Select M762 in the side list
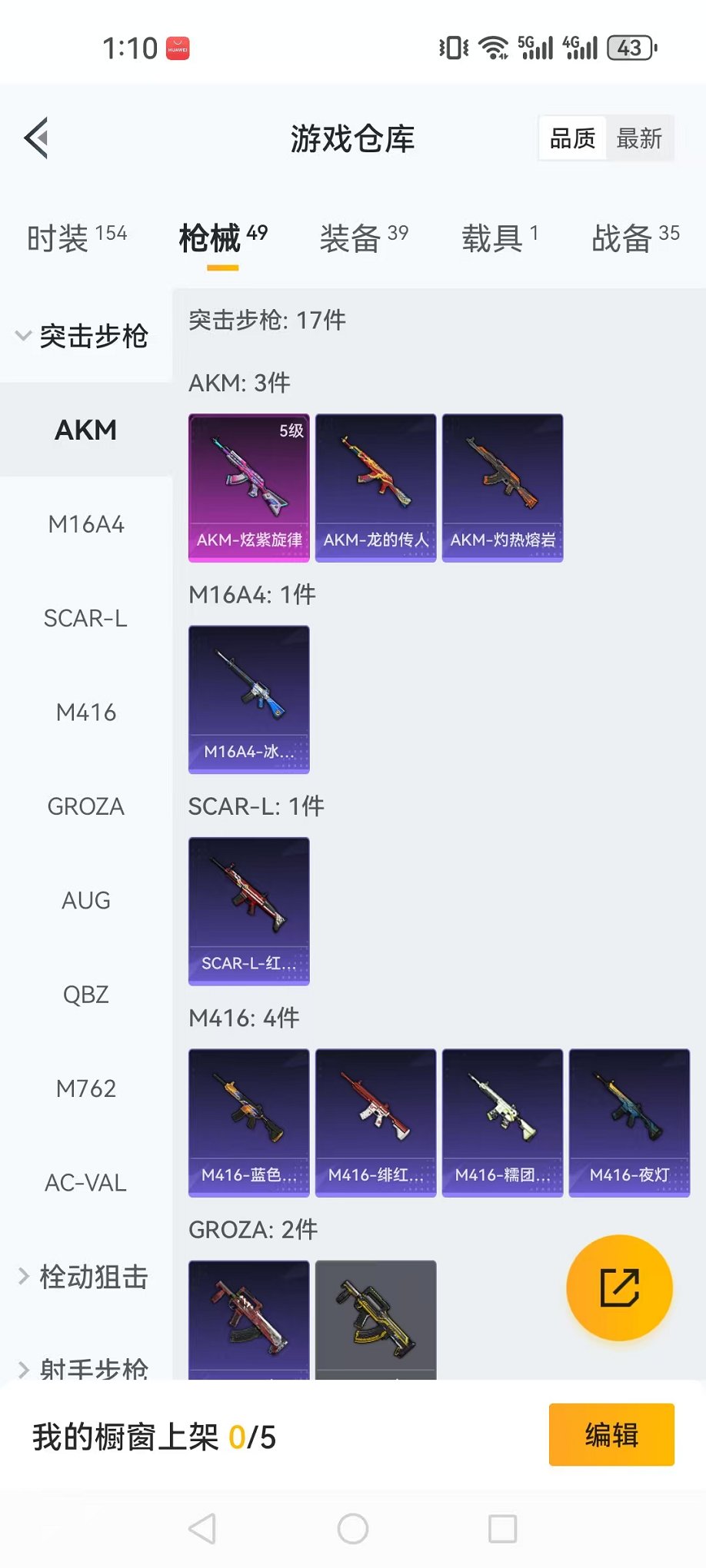 coord(86,1088)
